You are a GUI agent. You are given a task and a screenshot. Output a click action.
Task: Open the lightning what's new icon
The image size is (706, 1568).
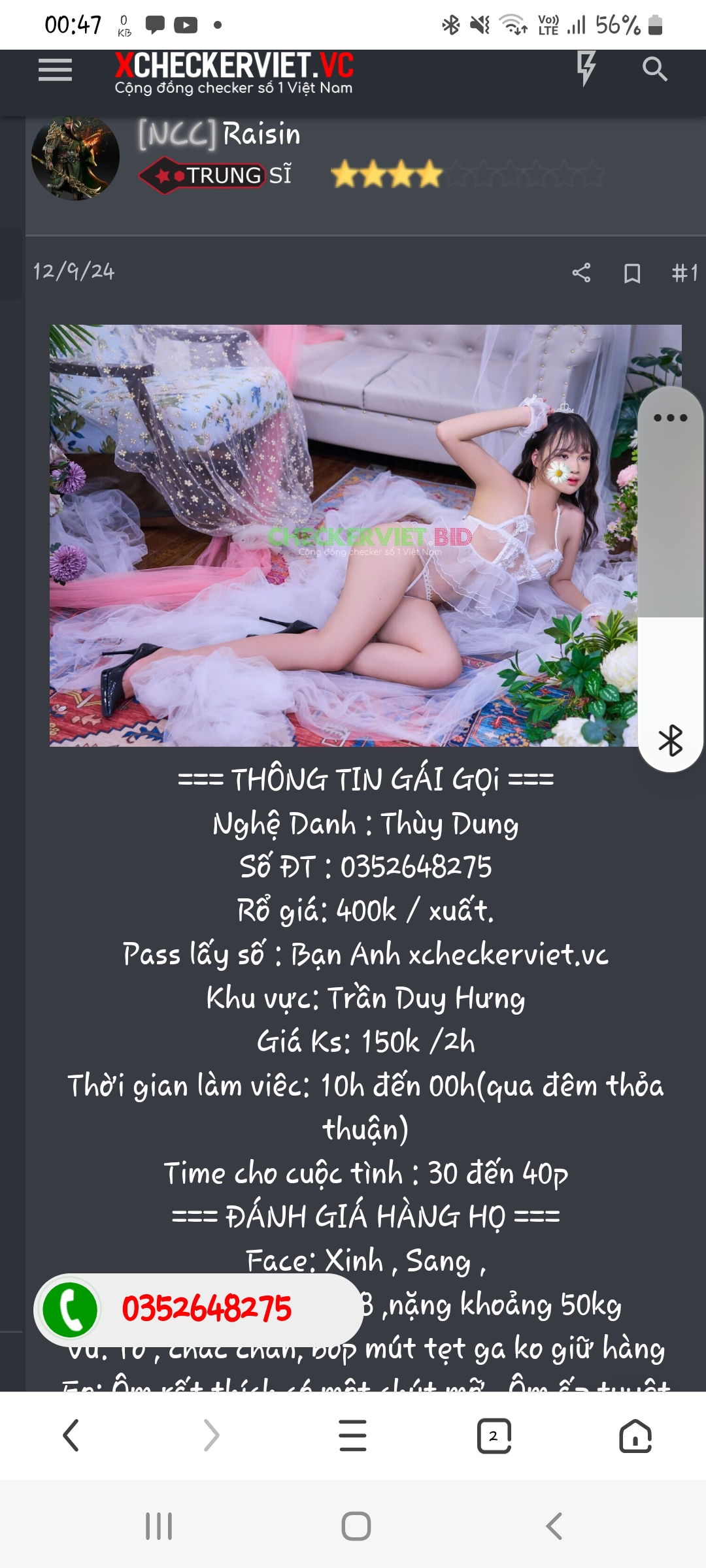[586, 68]
